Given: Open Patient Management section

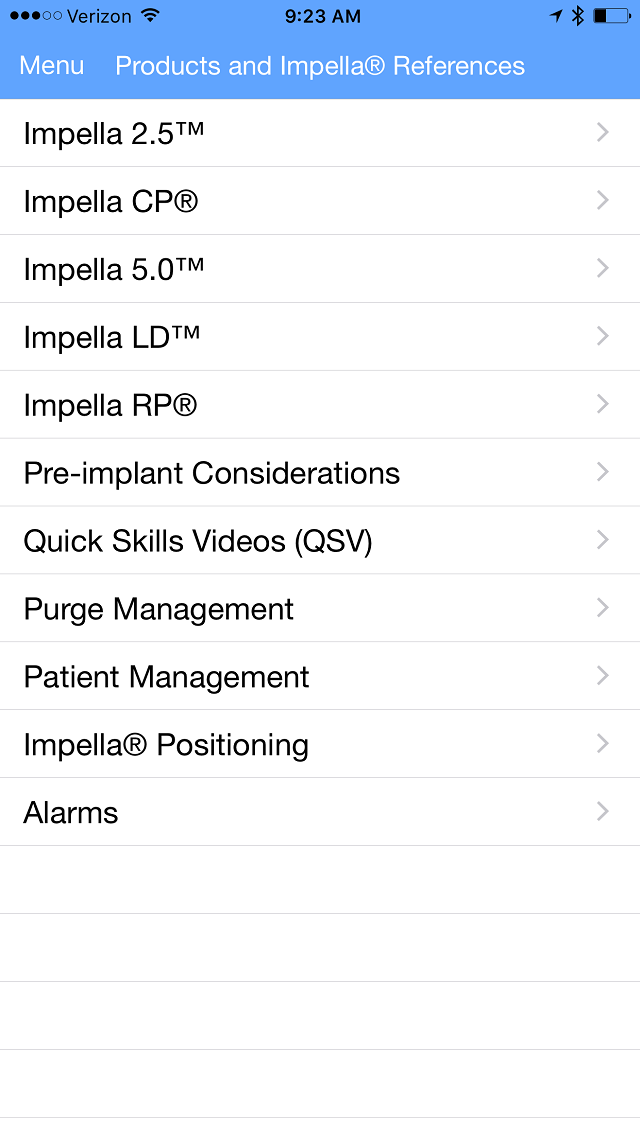Looking at the screenshot, I should (x=320, y=676).
